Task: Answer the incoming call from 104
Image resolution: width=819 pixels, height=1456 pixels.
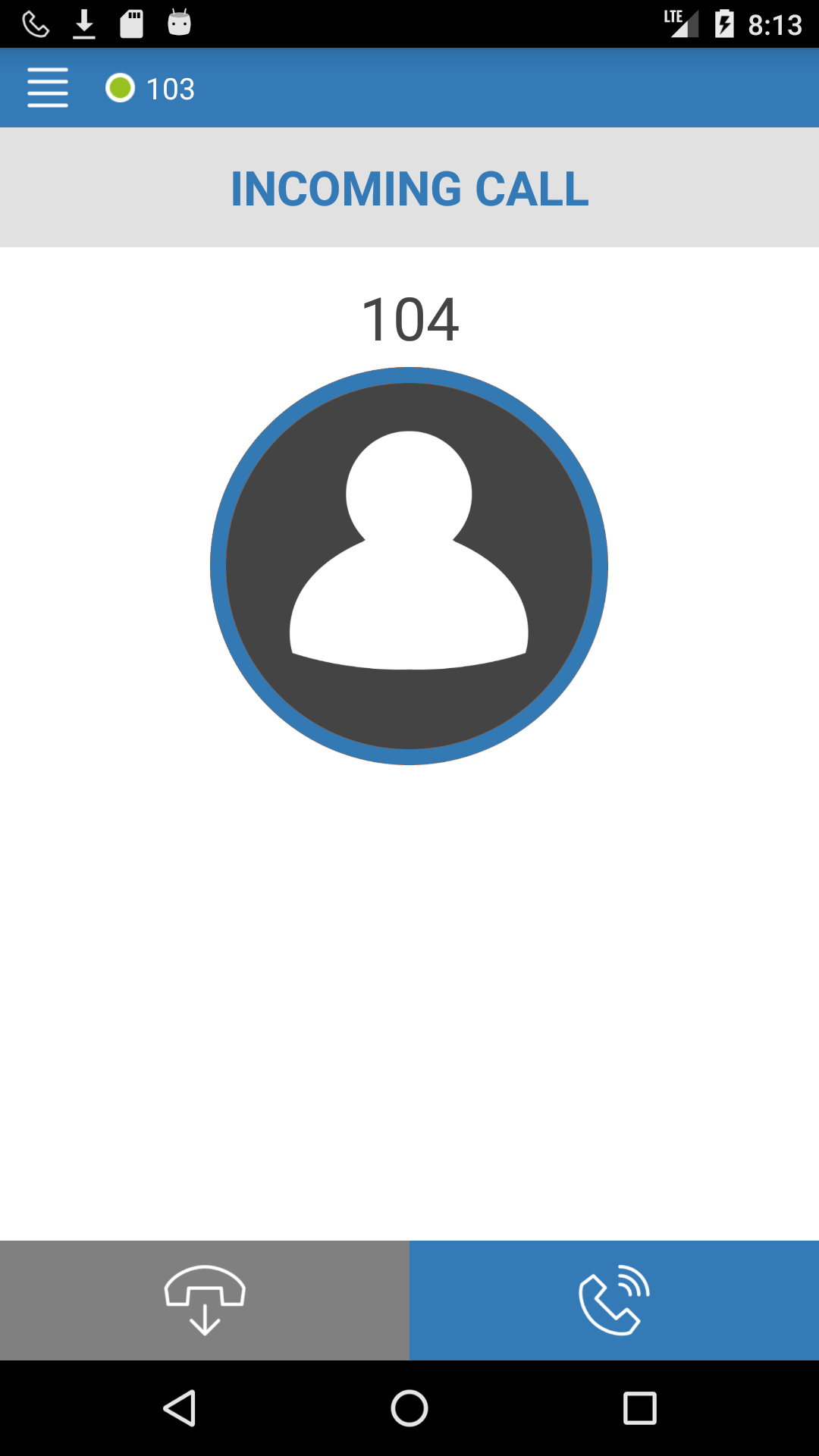Action: [614, 1300]
